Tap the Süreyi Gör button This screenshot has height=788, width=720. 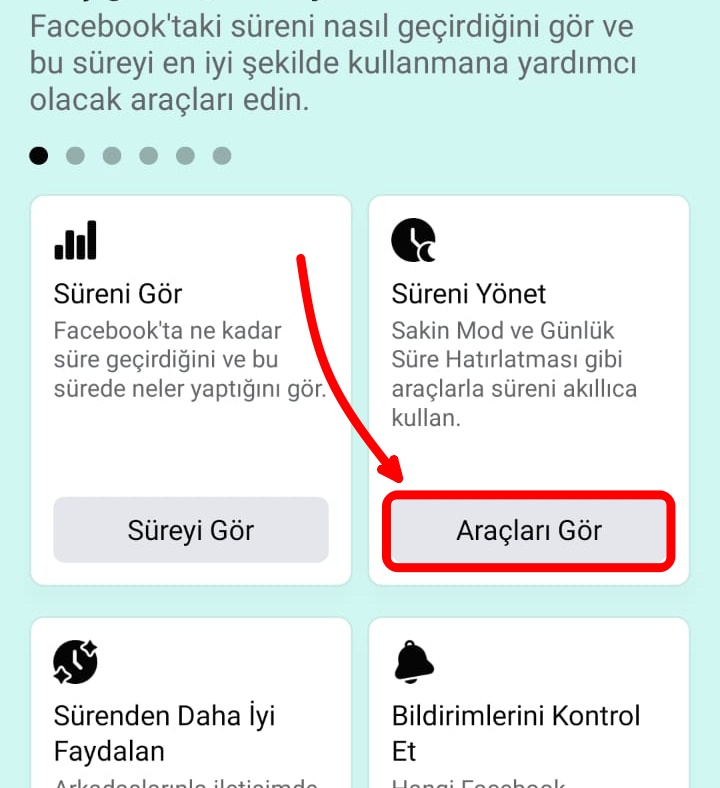(x=191, y=530)
